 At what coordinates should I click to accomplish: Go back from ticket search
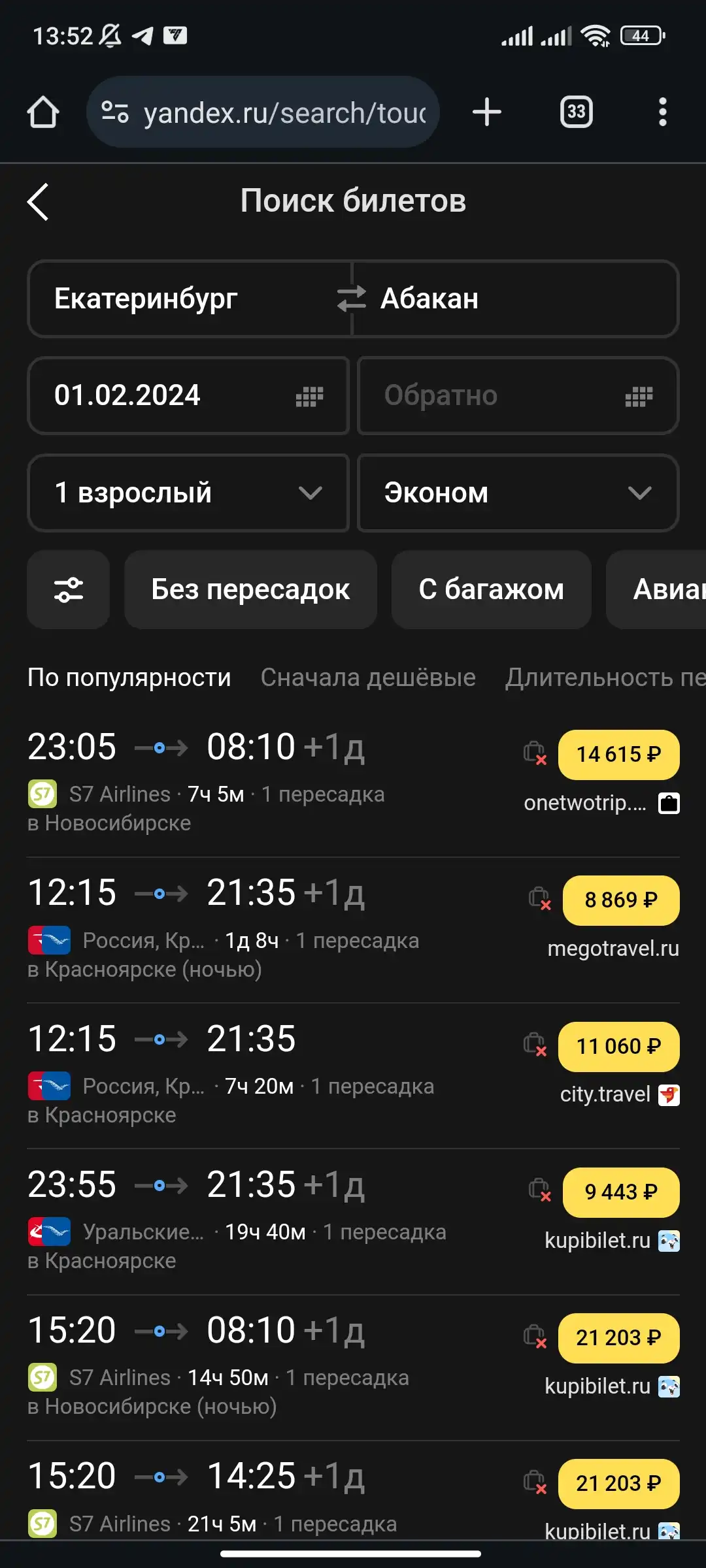(38, 201)
